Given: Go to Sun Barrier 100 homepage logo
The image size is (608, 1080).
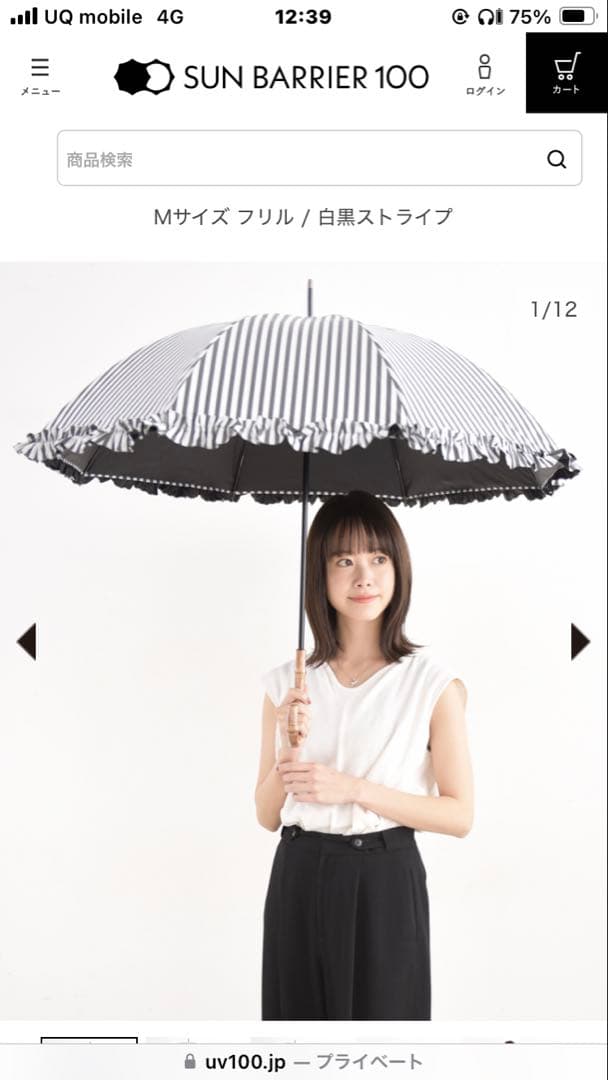Looking at the screenshot, I should [x=272, y=77].
